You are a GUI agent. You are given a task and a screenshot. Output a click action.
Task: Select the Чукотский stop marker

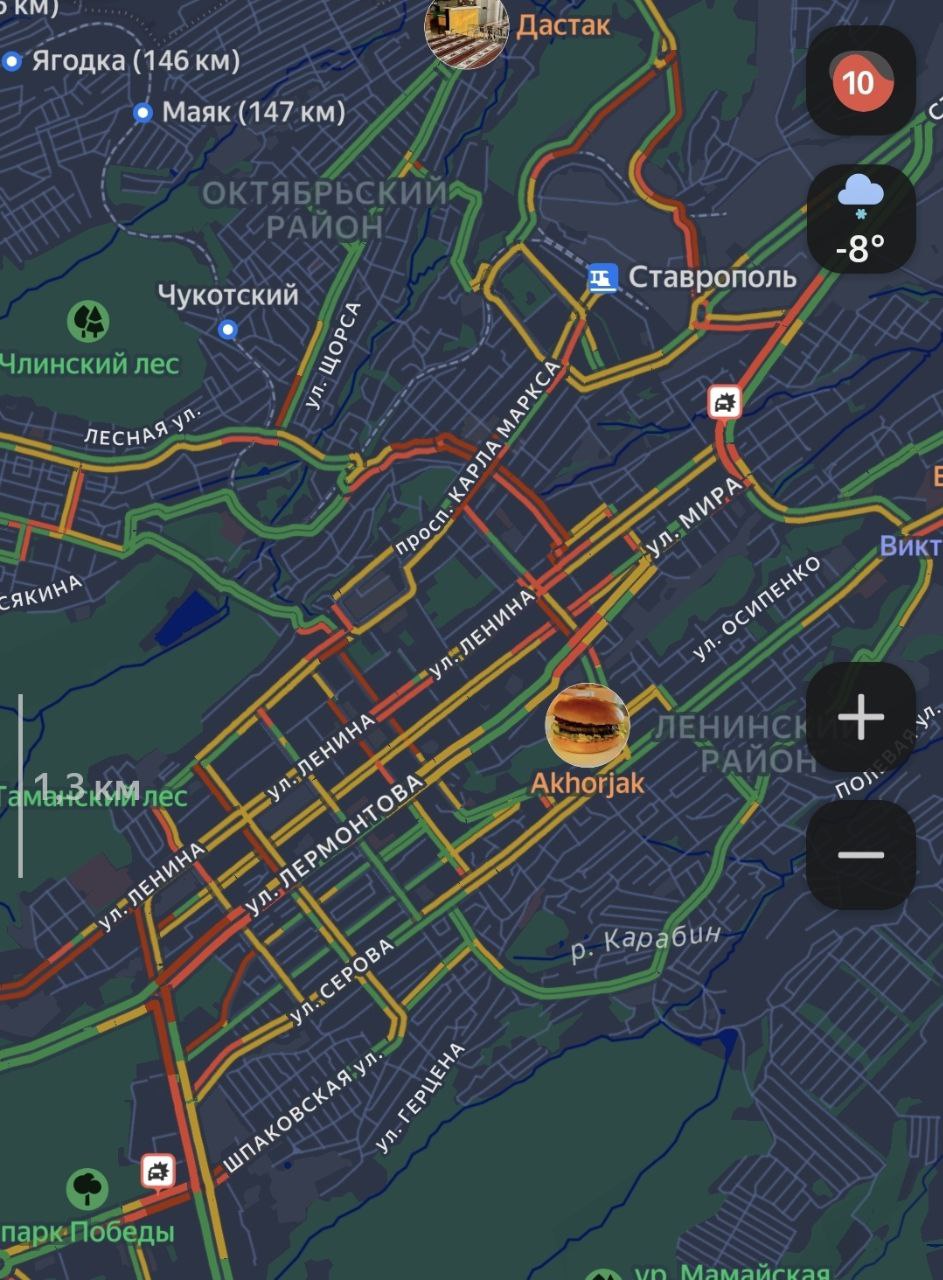click(229, 329)
